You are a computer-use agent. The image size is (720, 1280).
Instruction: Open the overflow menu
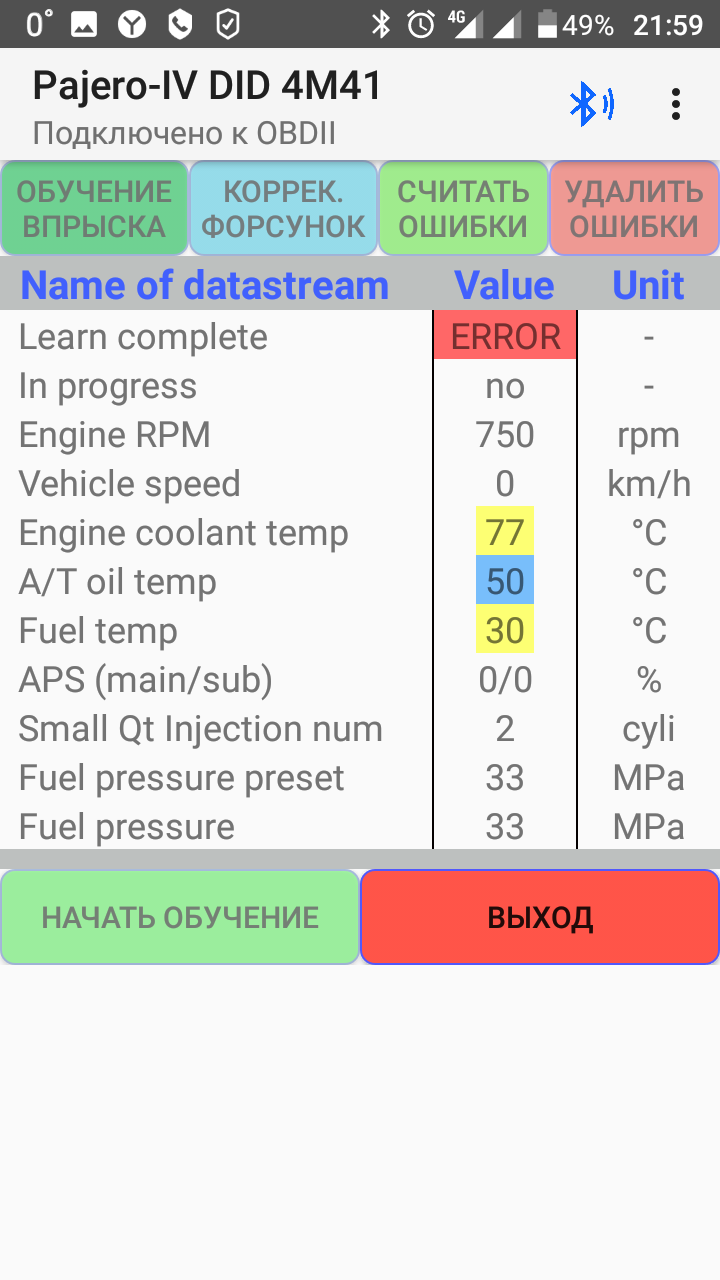(x=676, y=104)
